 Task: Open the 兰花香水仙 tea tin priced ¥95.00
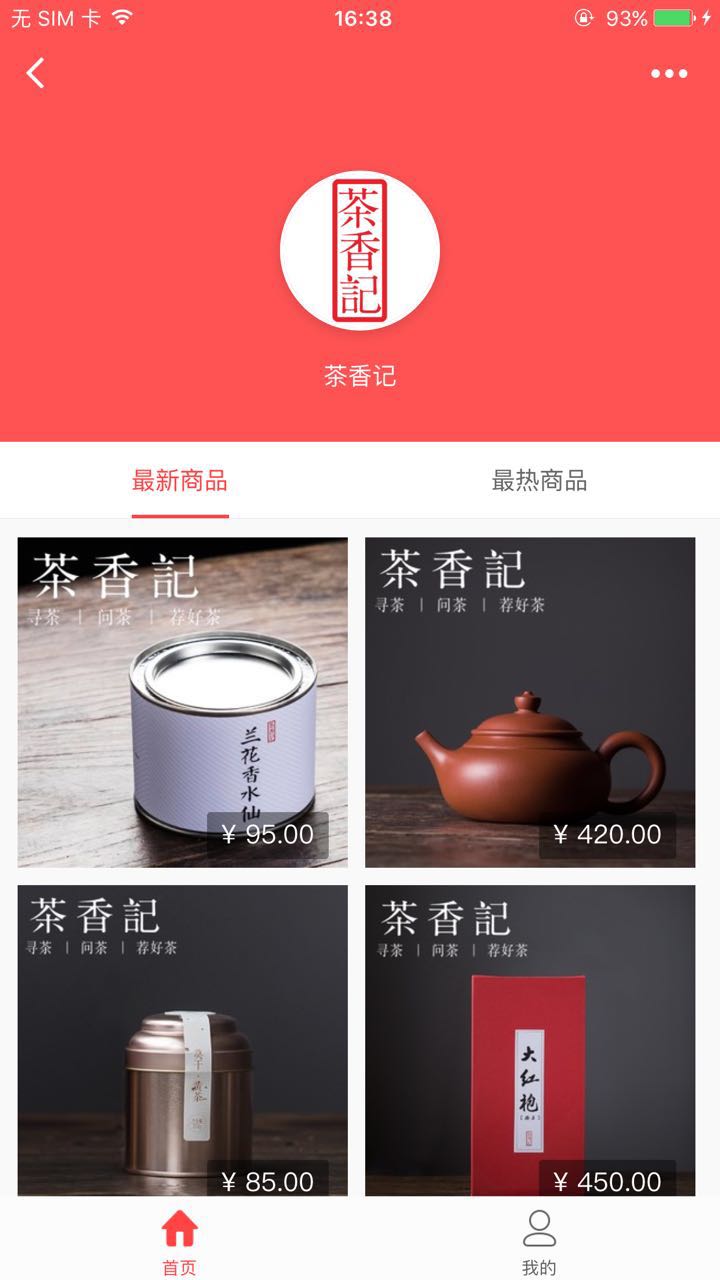click(x=182, y=702)
